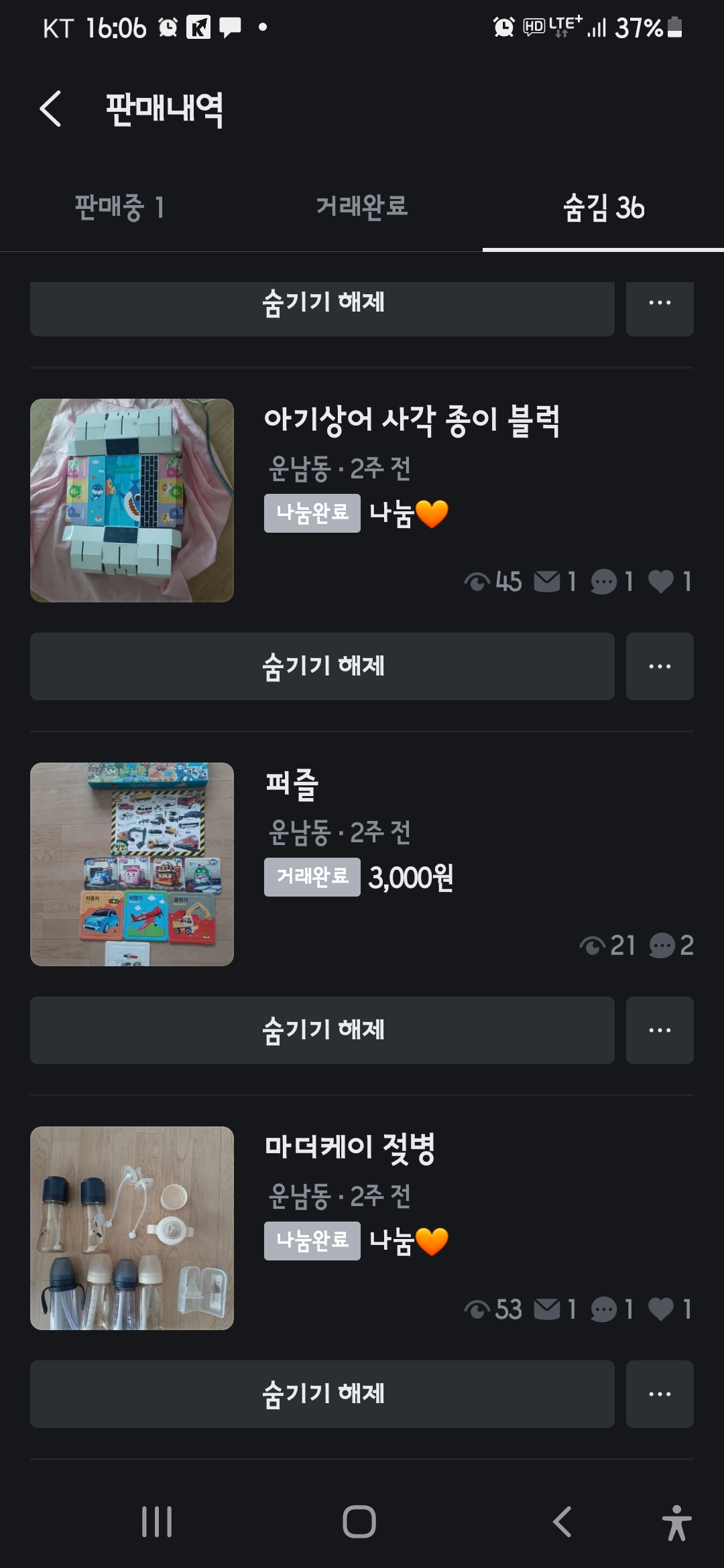724x1568 pixels.
Task: Open the 마더케이 젖병 listing
Action: click(350, 1149)
